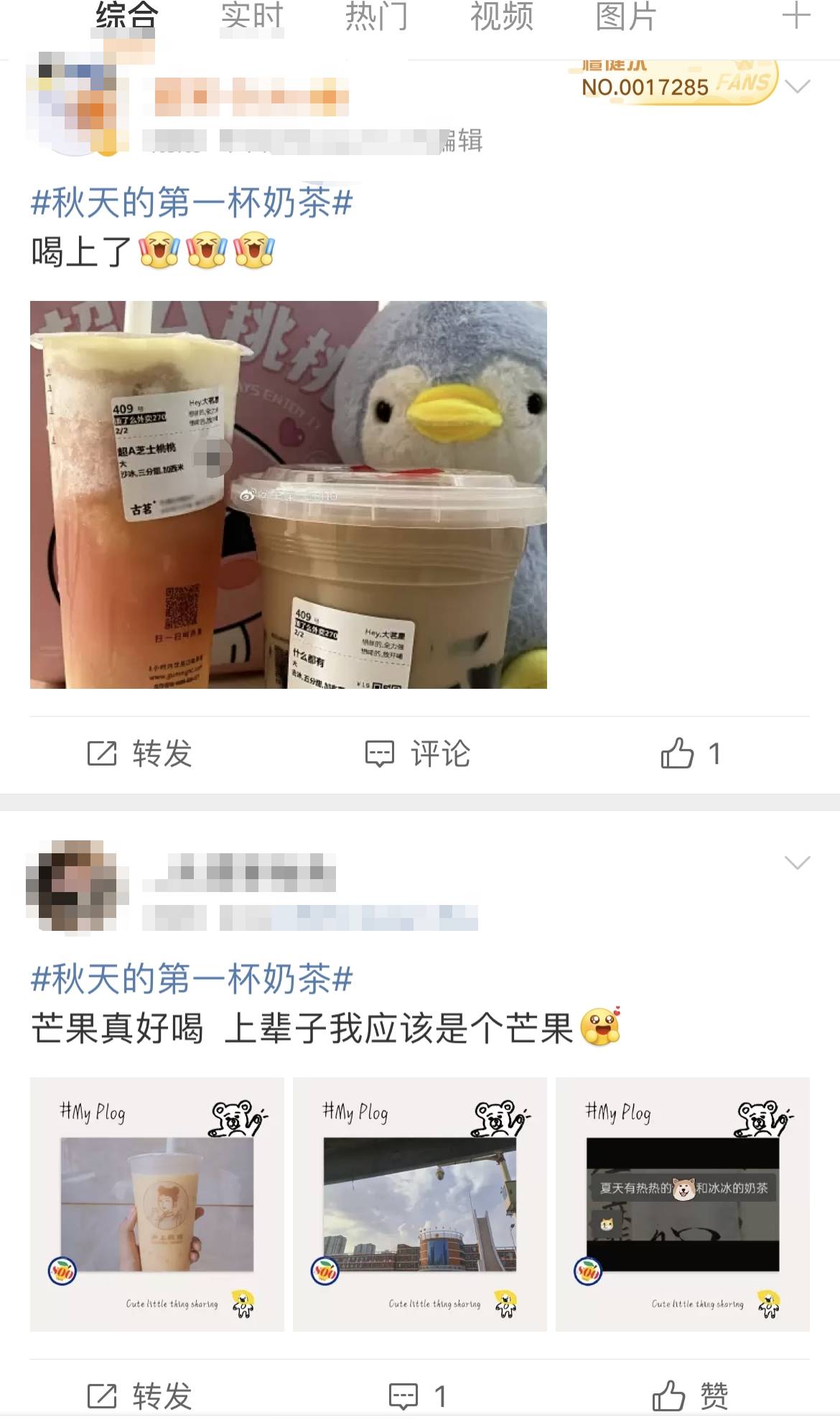The height and width of the screenshot is (1425, 840).
Task: Like the 喝上了 post
Action: [x=691, y=754]
